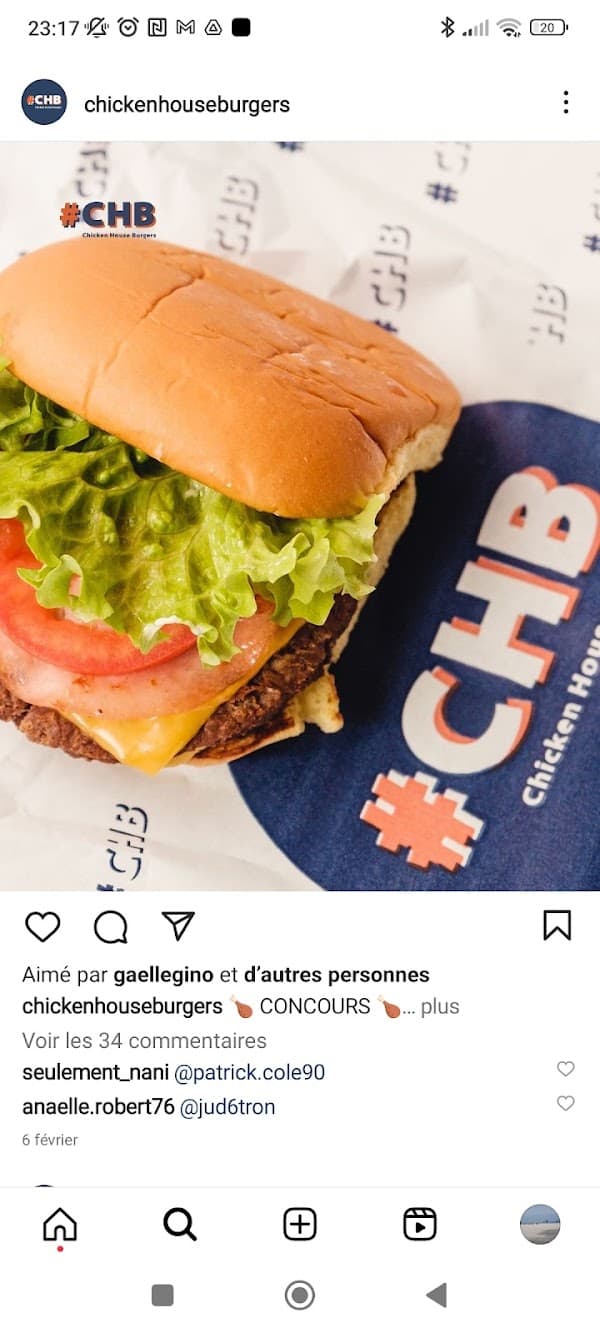Like anaelle.robert76's comment

point(566,1103)
